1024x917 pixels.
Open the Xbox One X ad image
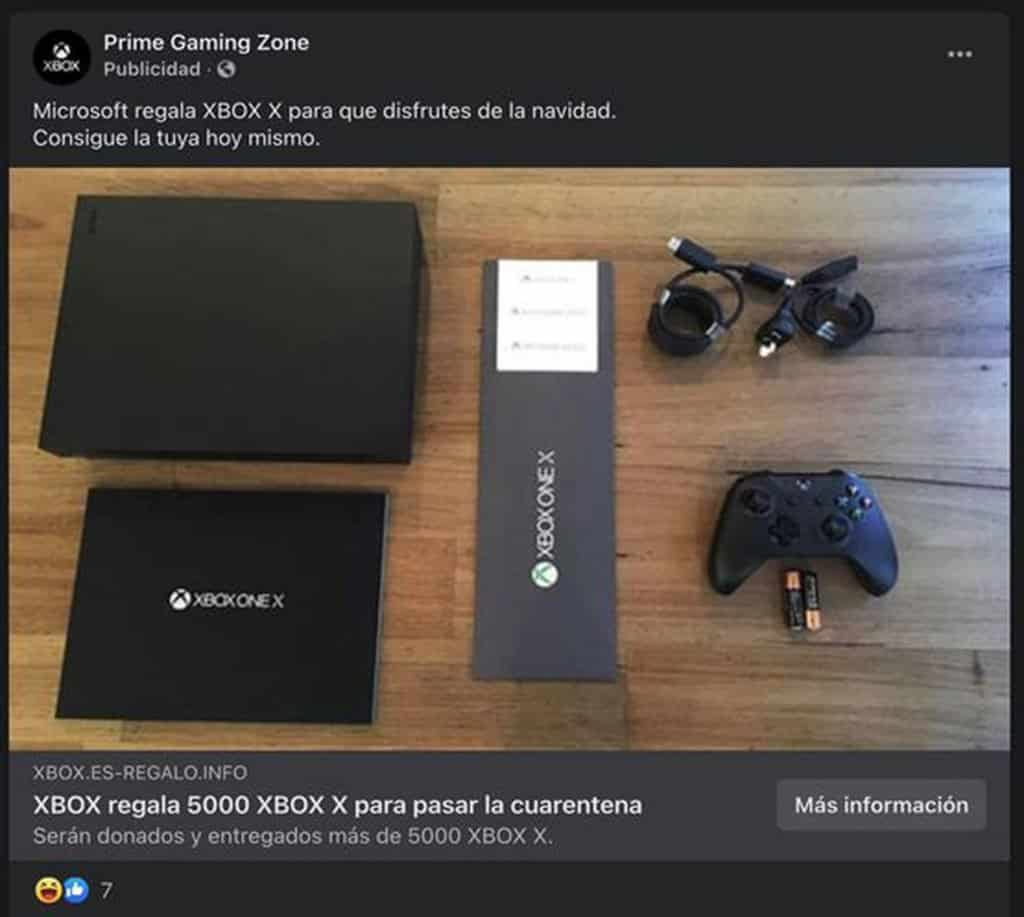tap(509, 458)
